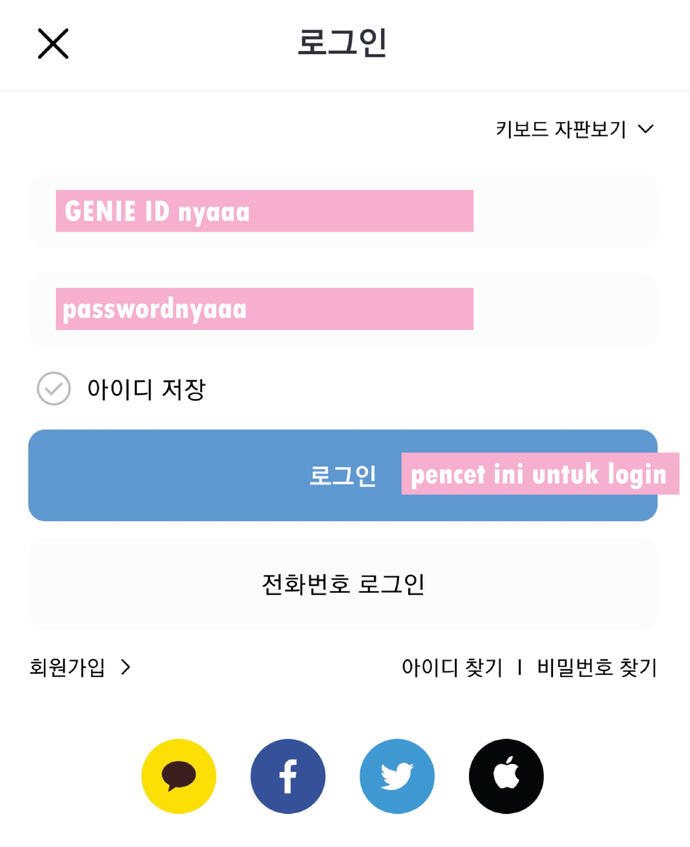Toggle the 아이디 저장 checkbox
690x847 pixels.
click(54, 388)
